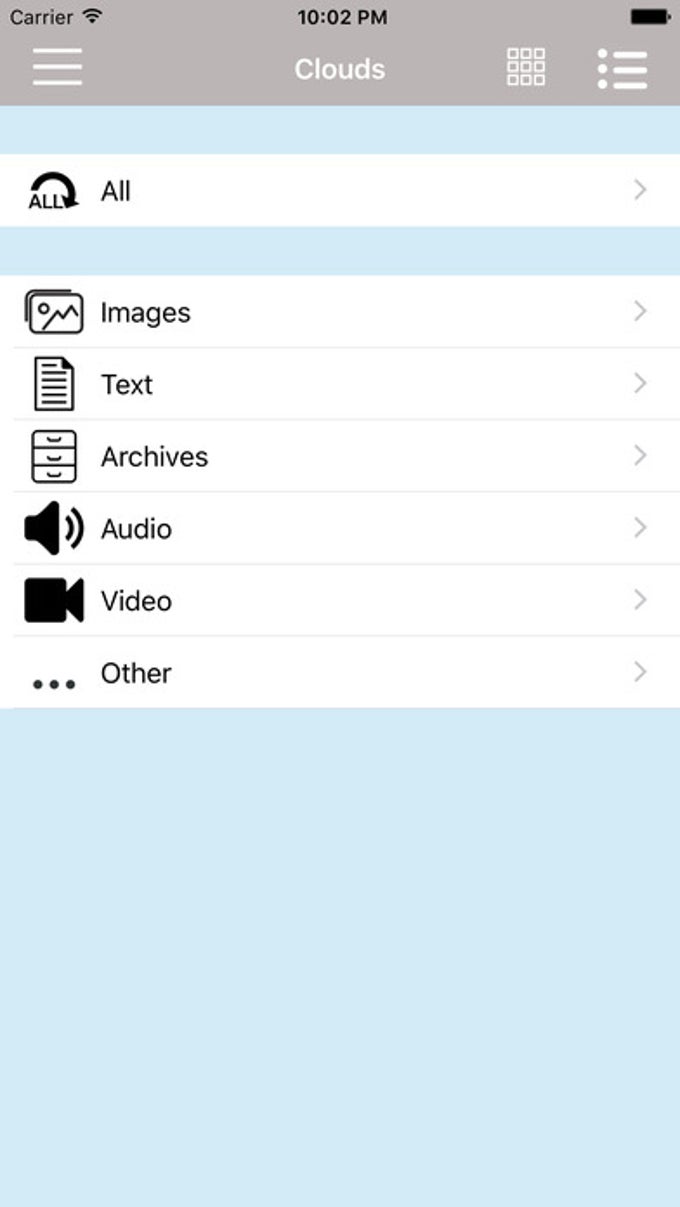The image size is (680, 1207).
Task: Browse Text files
Action: click(x=340, y=385)
